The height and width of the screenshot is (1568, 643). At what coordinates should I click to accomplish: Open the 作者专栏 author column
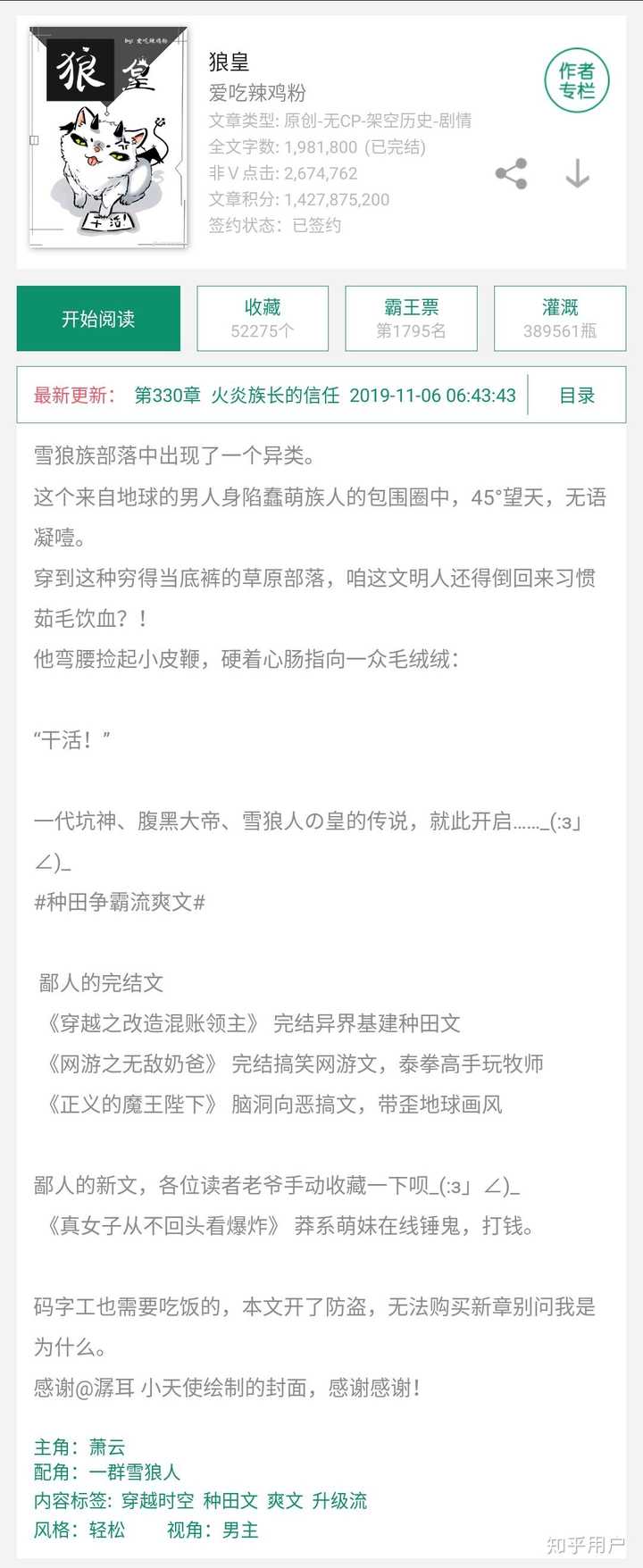coord(576,80)
